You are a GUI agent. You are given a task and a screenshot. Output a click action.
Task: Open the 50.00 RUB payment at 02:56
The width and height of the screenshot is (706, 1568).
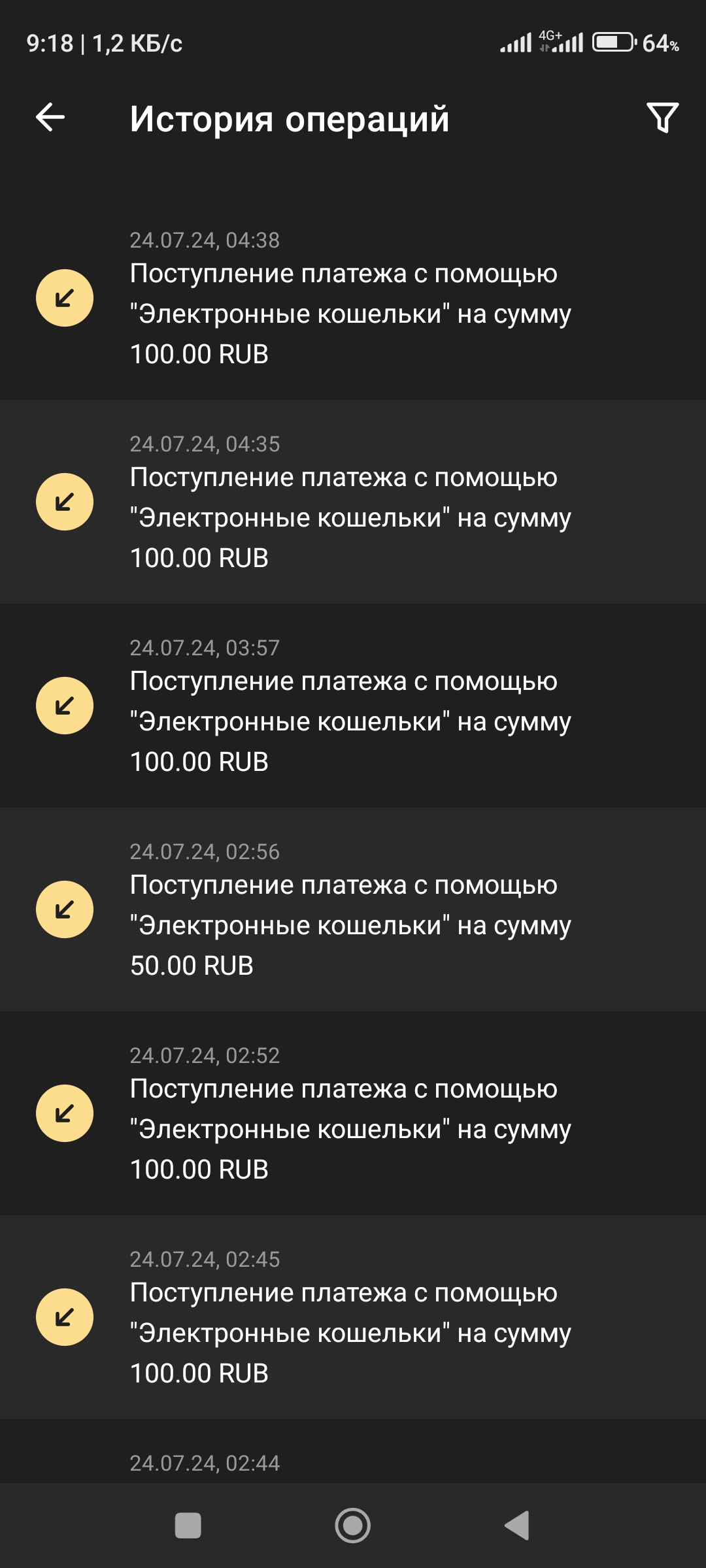point(353,909)
